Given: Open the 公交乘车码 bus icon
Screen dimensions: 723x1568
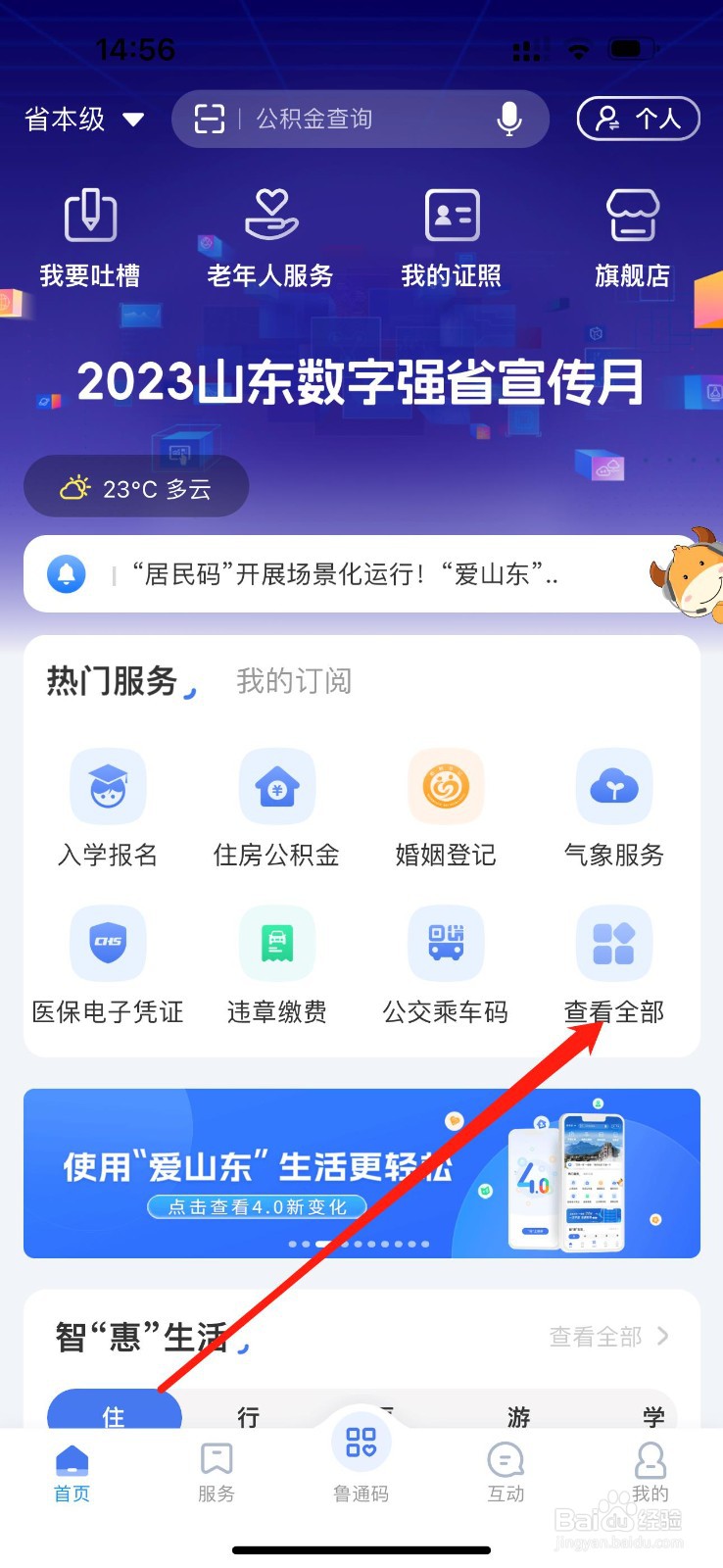Looking at the screenshot, I should pyautogui.click(x=446, y=944).
